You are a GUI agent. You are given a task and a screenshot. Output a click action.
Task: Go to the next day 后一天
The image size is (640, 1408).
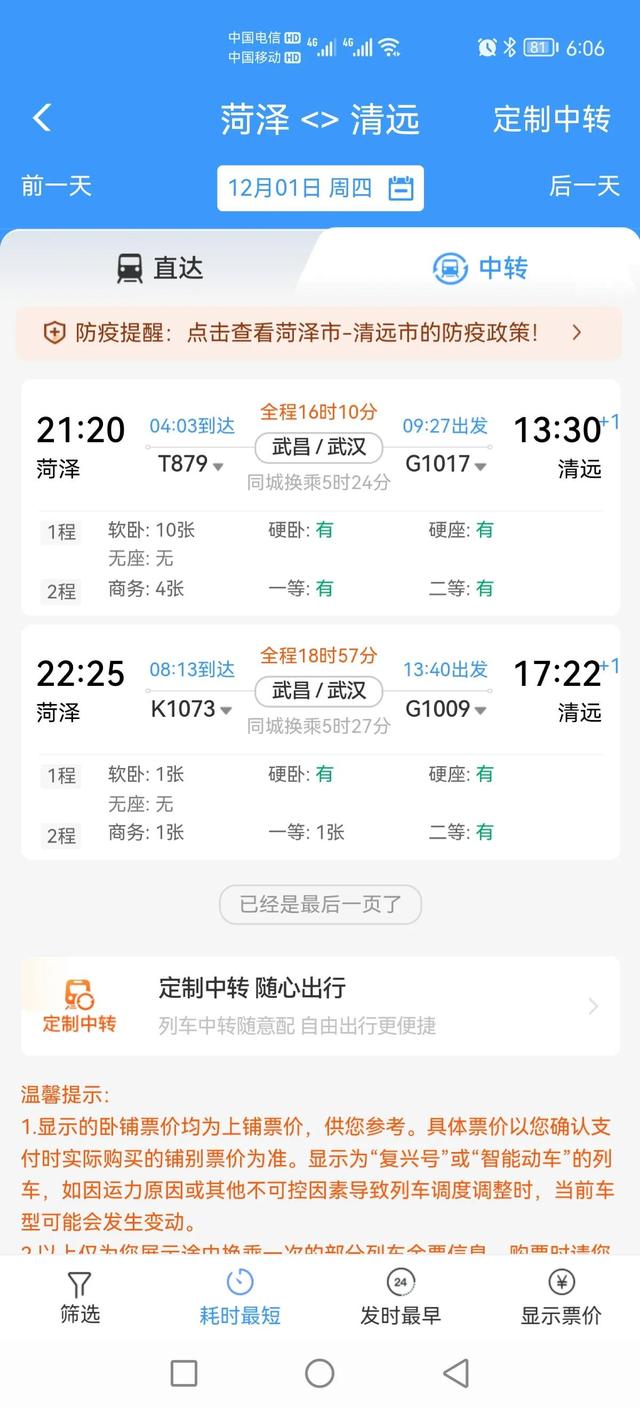coord(584,186)
